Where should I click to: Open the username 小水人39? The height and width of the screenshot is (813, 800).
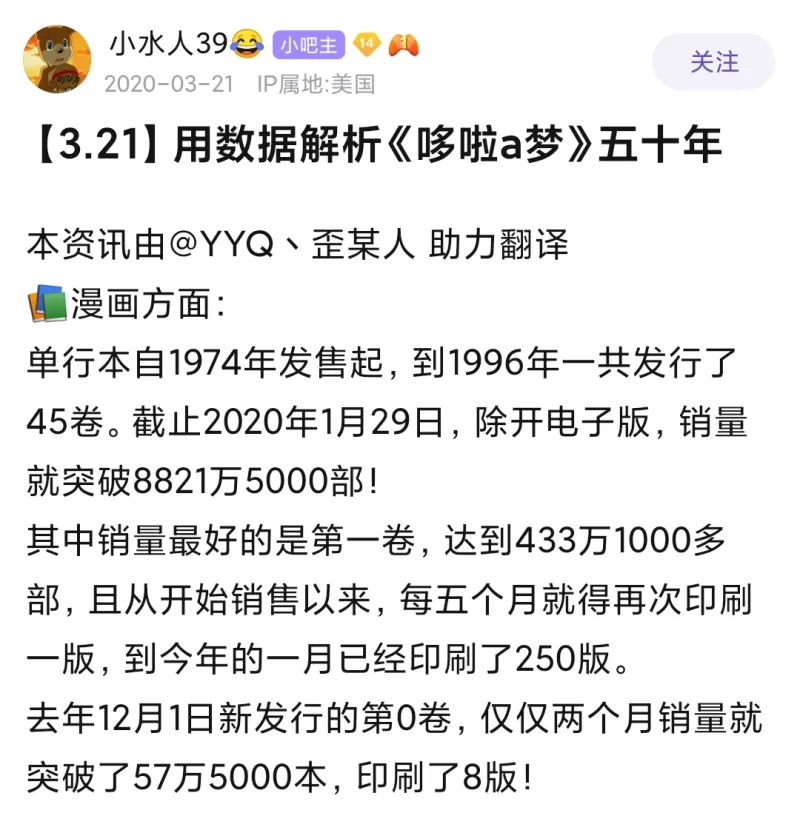[x=167, y=43]
